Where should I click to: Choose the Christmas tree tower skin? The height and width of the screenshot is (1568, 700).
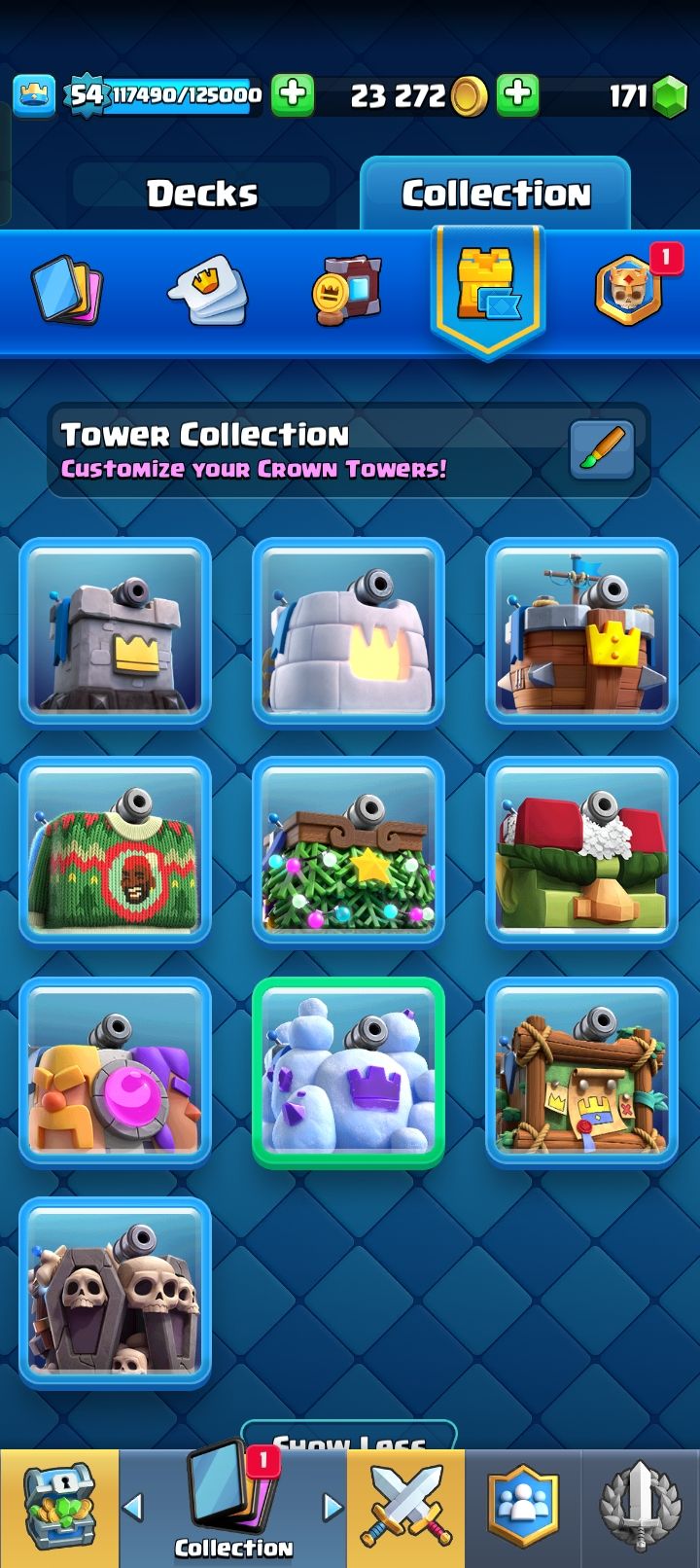pos(348,851)
